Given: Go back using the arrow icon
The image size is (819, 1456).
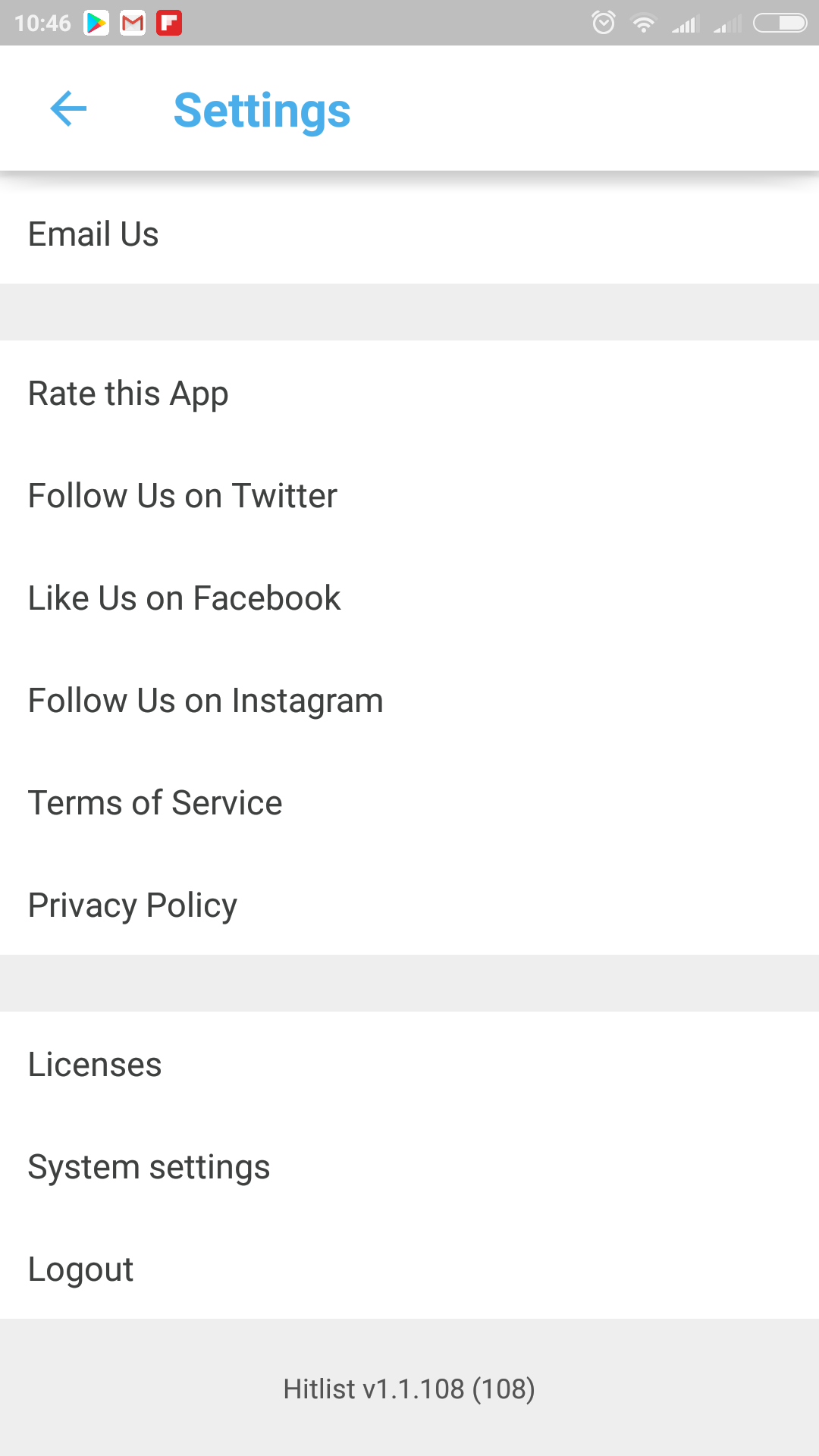Looking at the screenshot, I should tap(68, 109).
